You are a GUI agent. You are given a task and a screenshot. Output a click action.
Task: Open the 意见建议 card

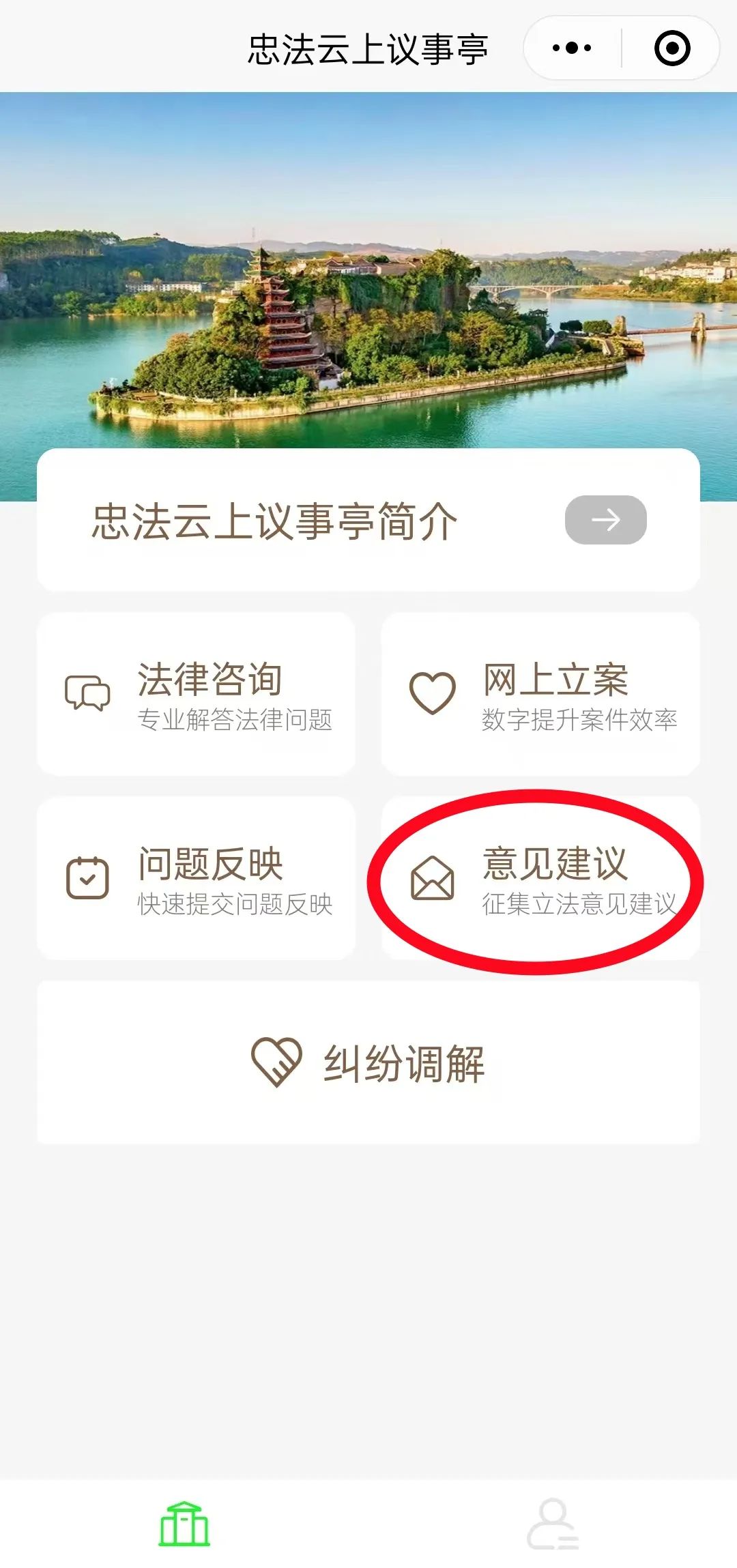coord(540,878)
